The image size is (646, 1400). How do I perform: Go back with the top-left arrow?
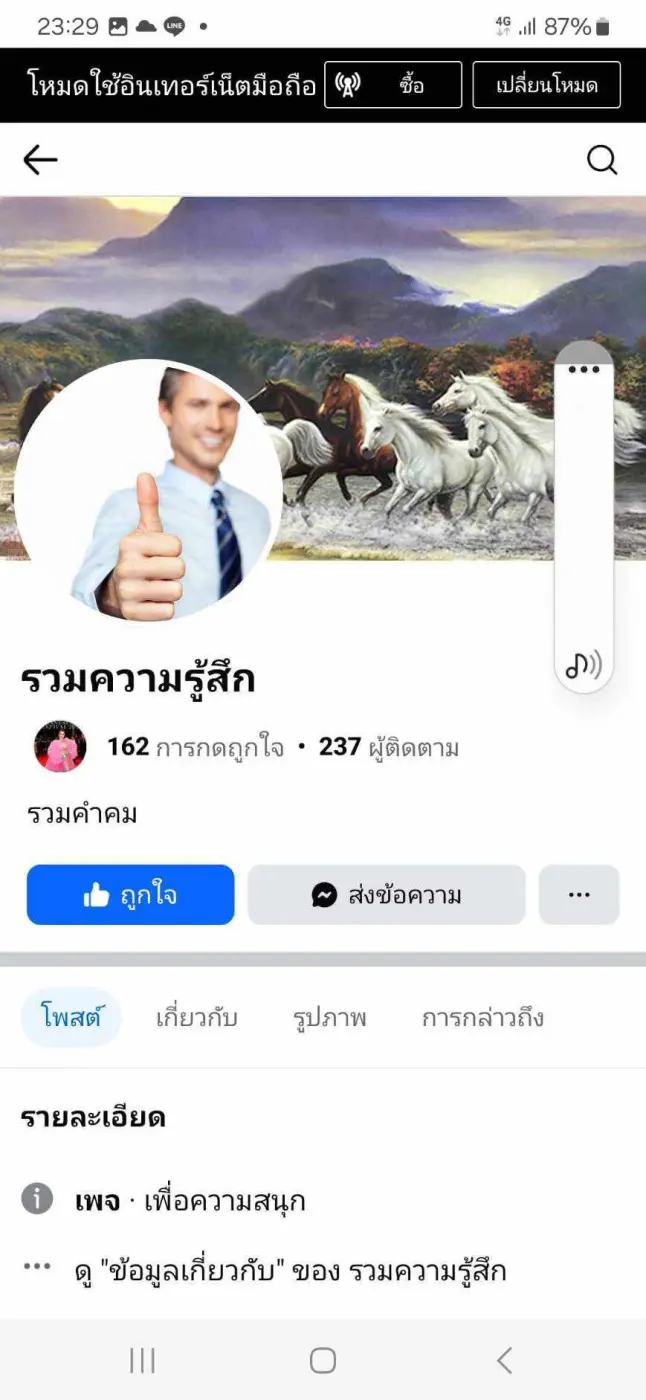pyautogui.click(x=41, y=160)
